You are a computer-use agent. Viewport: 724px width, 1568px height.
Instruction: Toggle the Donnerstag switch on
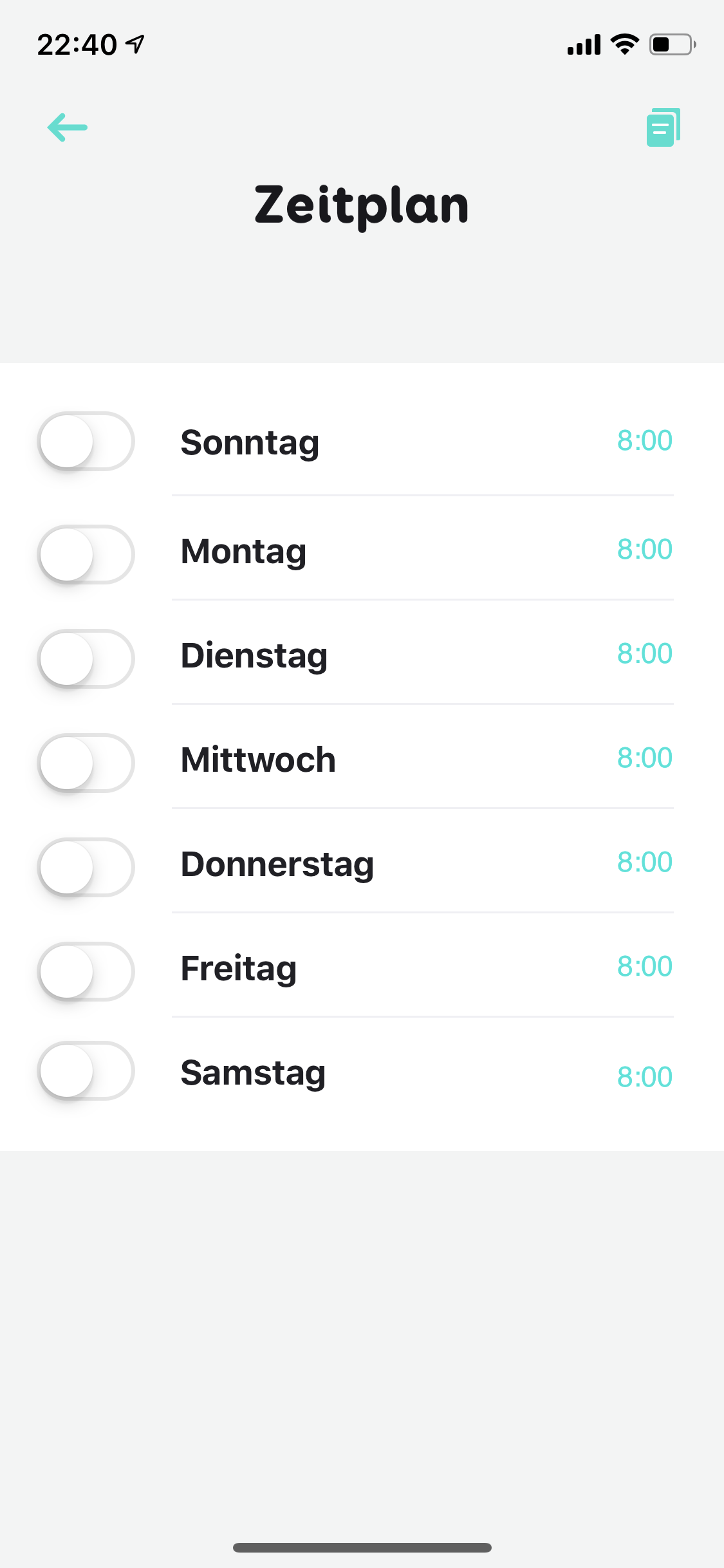[x=86, y=868]
